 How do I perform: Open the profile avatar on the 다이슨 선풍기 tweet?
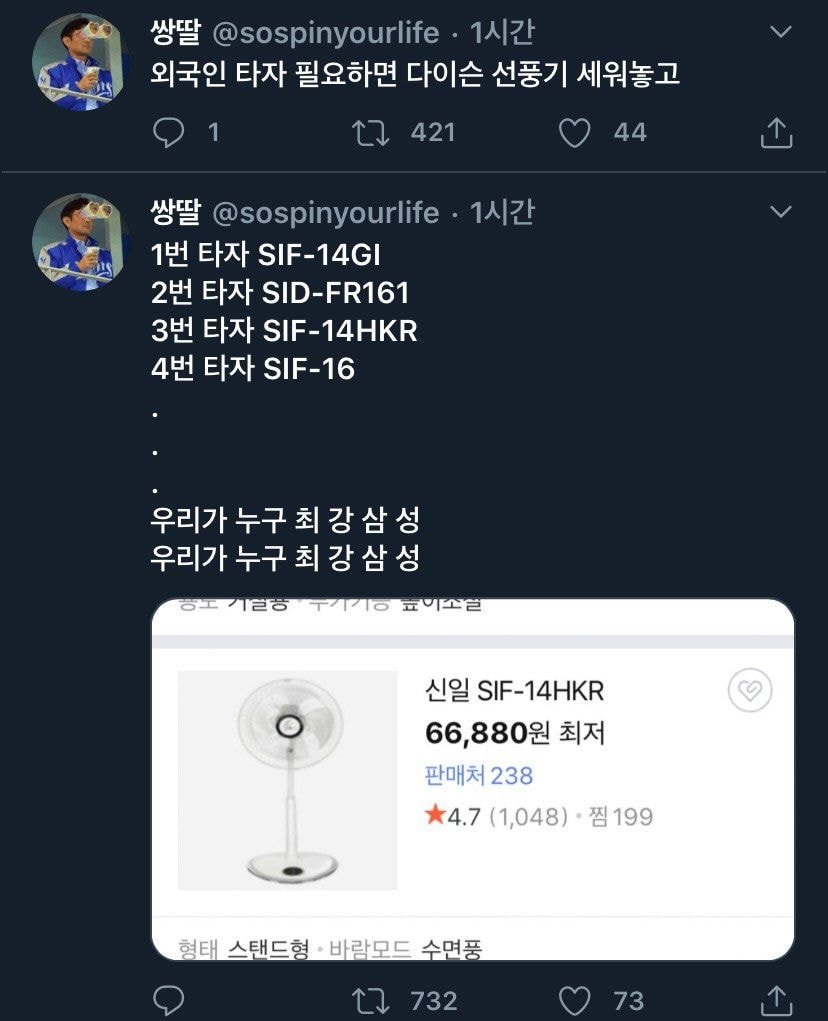point(81,62)
